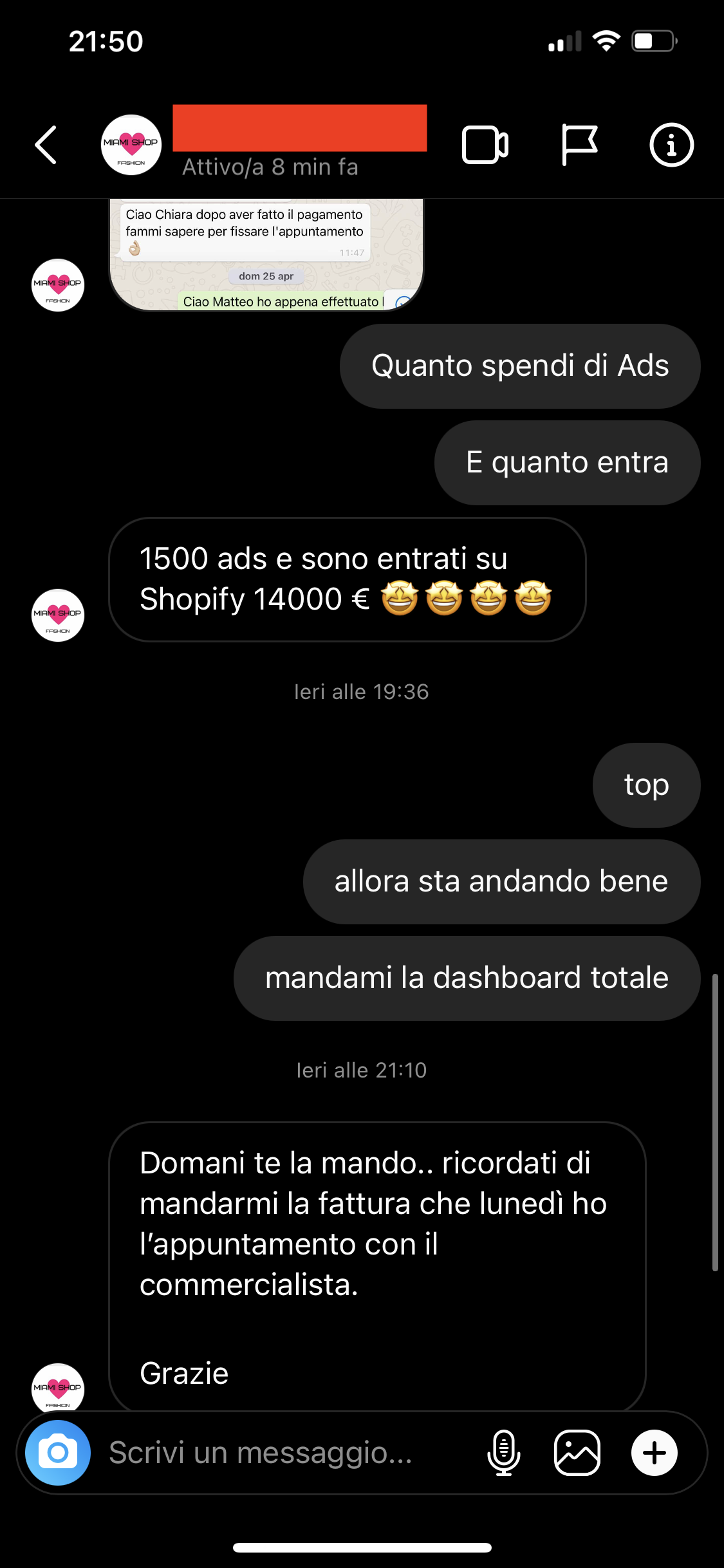
Task: Go back to the messages list
Action: tap(46, 145)
